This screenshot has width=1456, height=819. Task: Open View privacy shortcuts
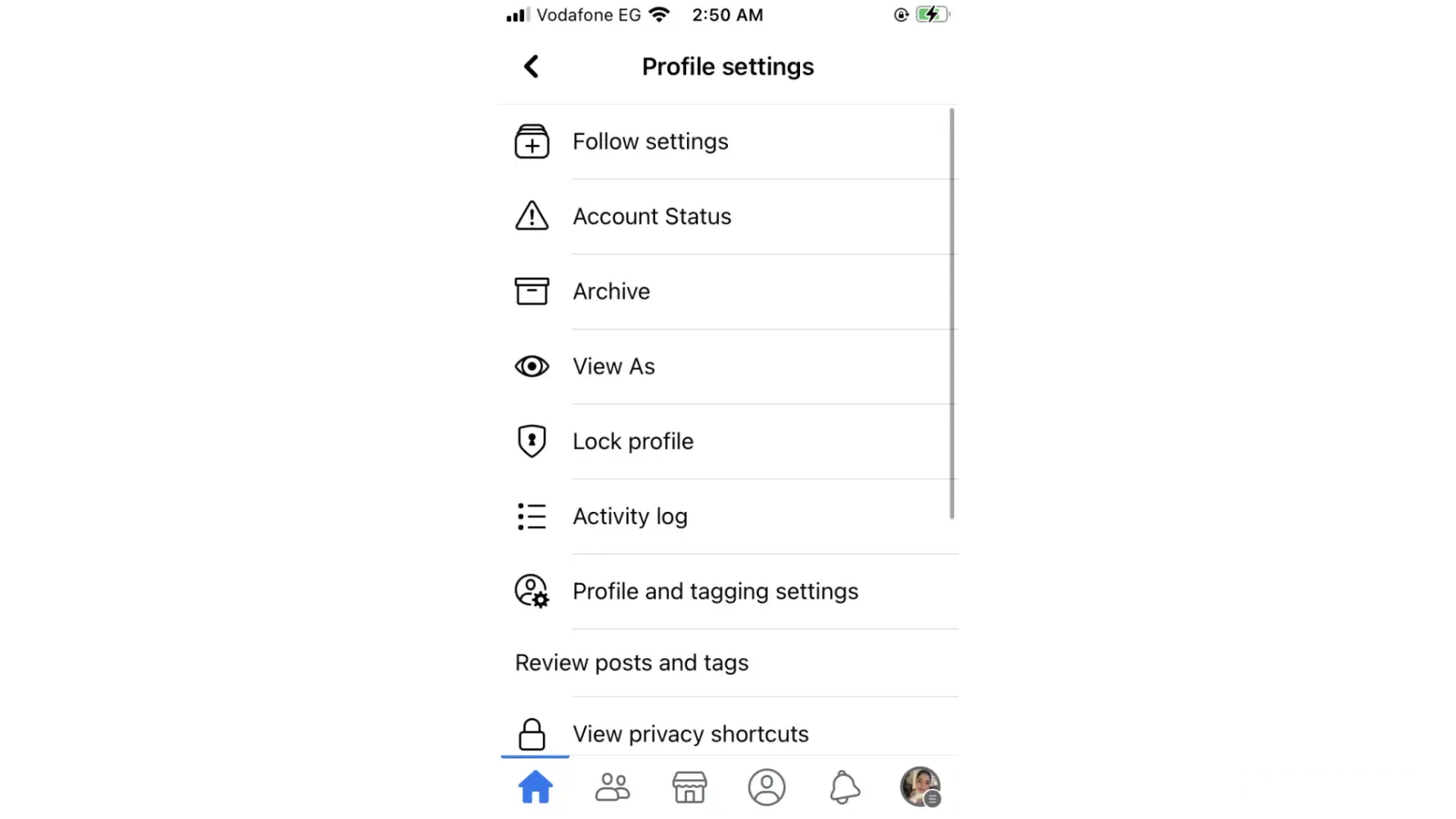(690, 734)
